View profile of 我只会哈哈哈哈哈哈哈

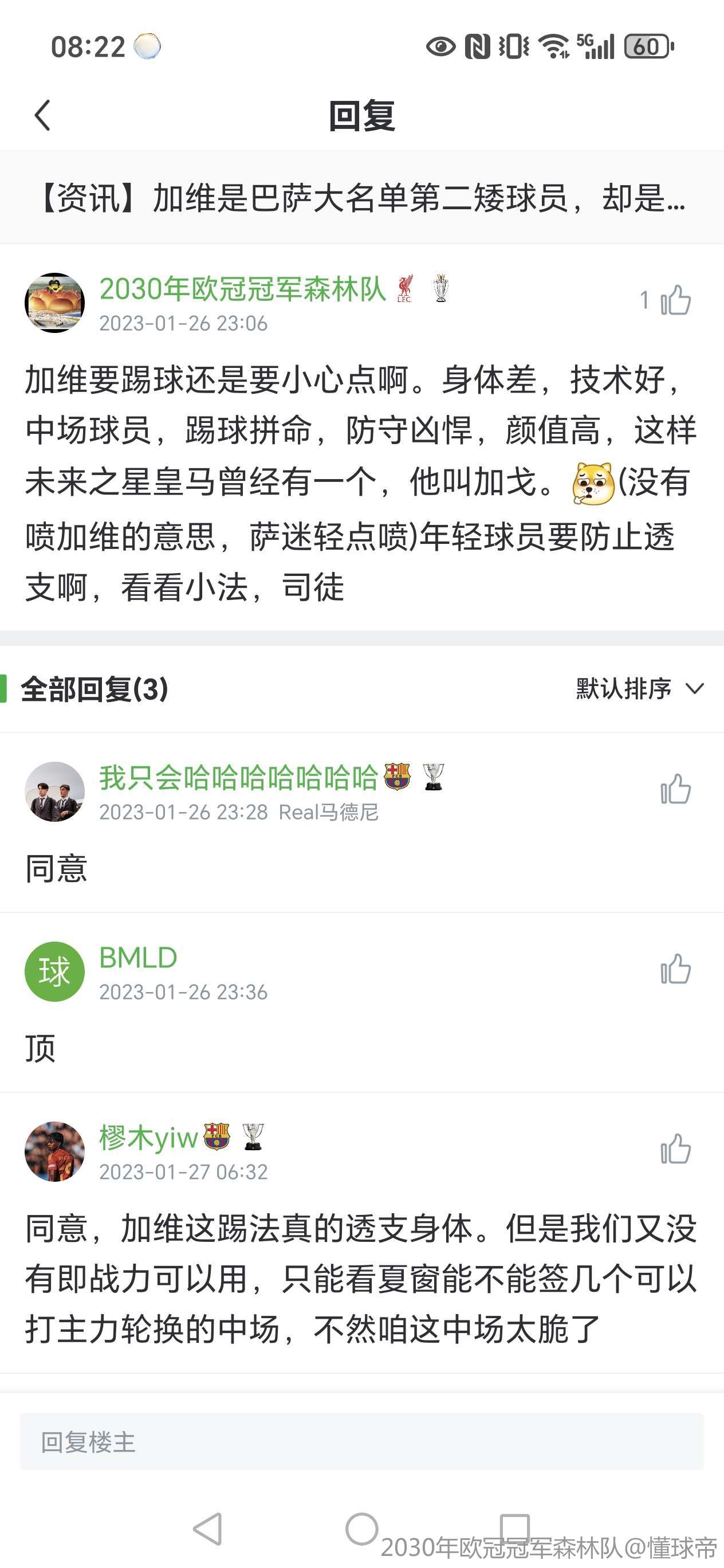point(55,791)
